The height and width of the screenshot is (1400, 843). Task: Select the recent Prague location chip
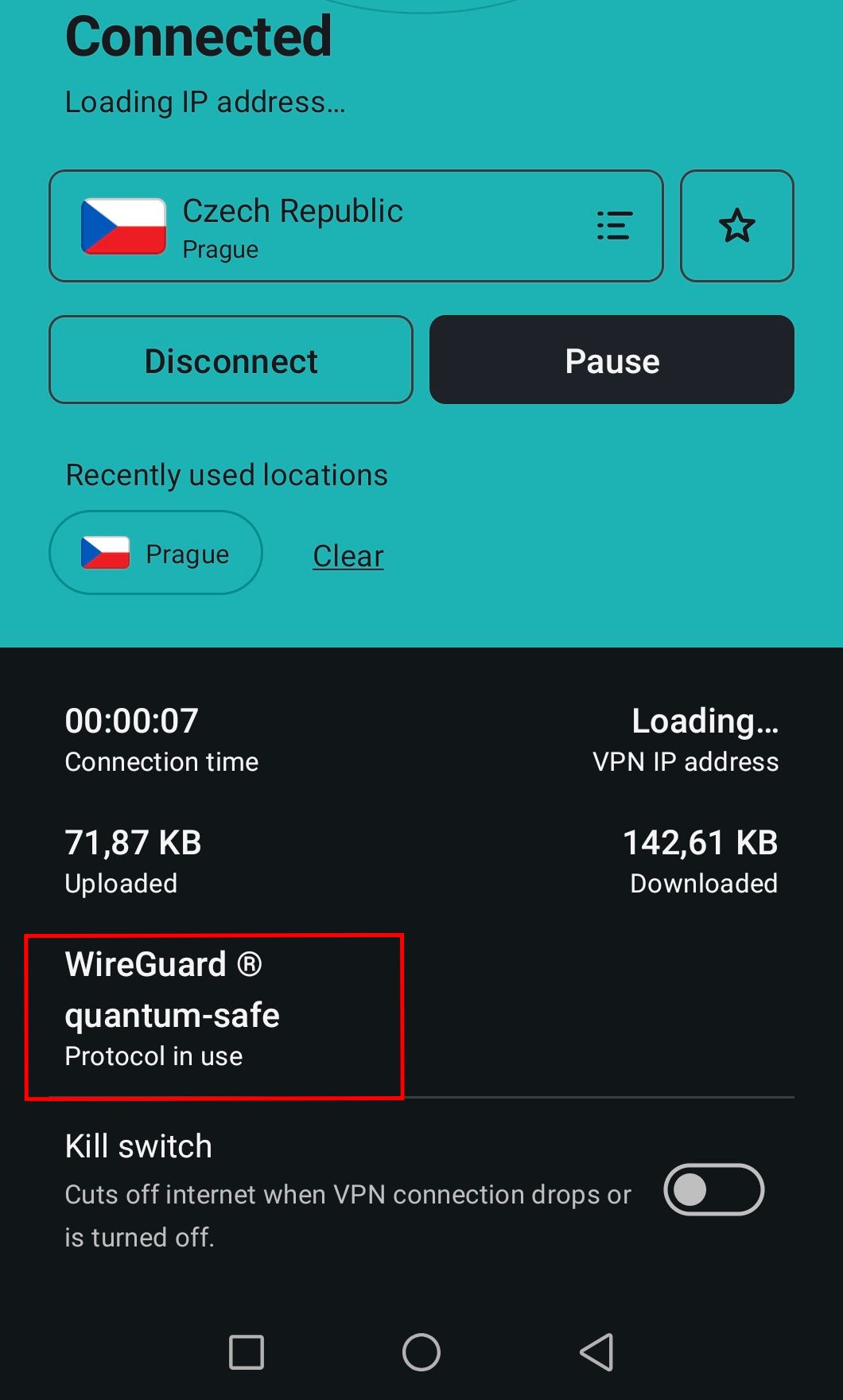[156, 553]
